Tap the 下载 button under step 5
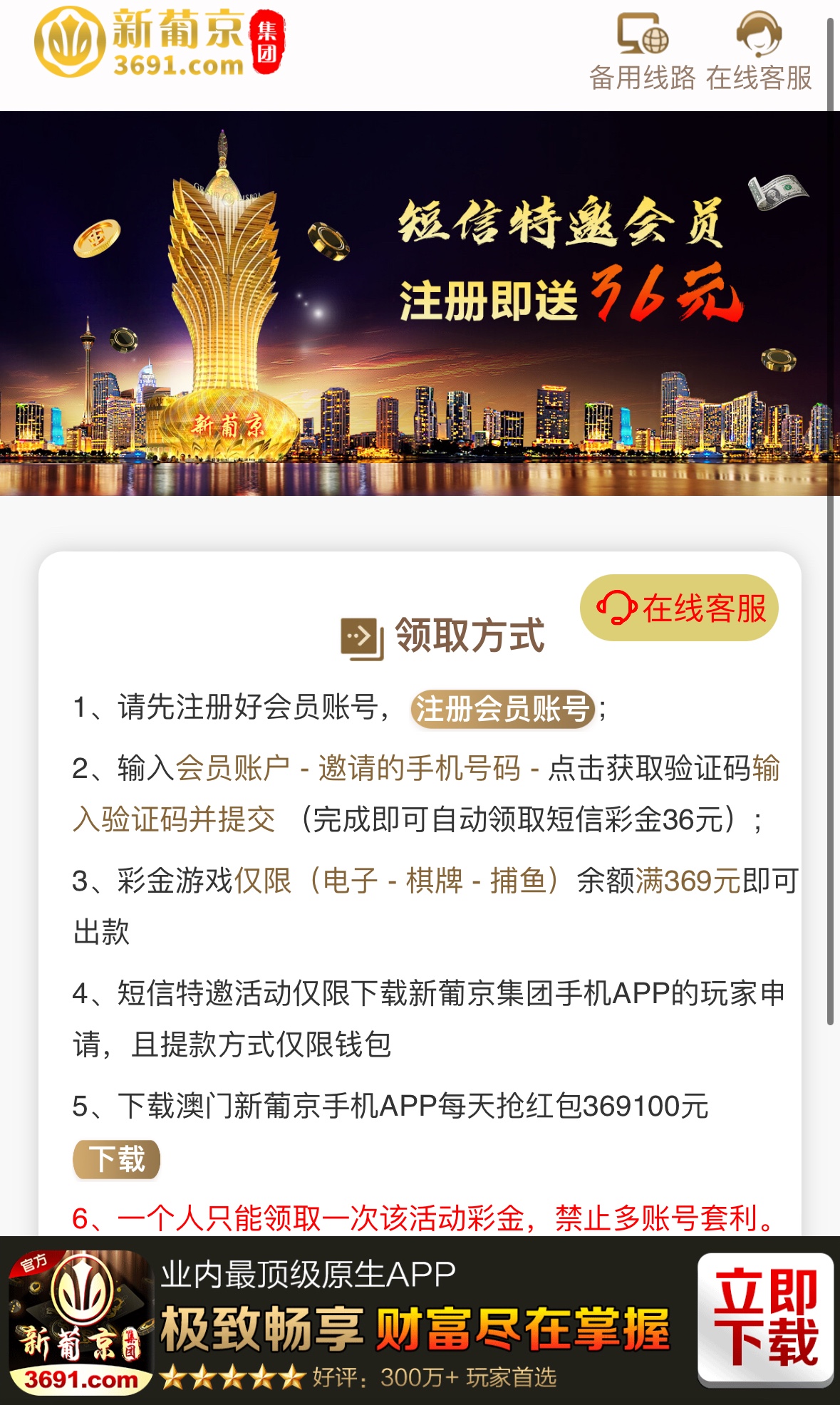This screenshot has height=1405, width=840. click(x=116, y=1159)
